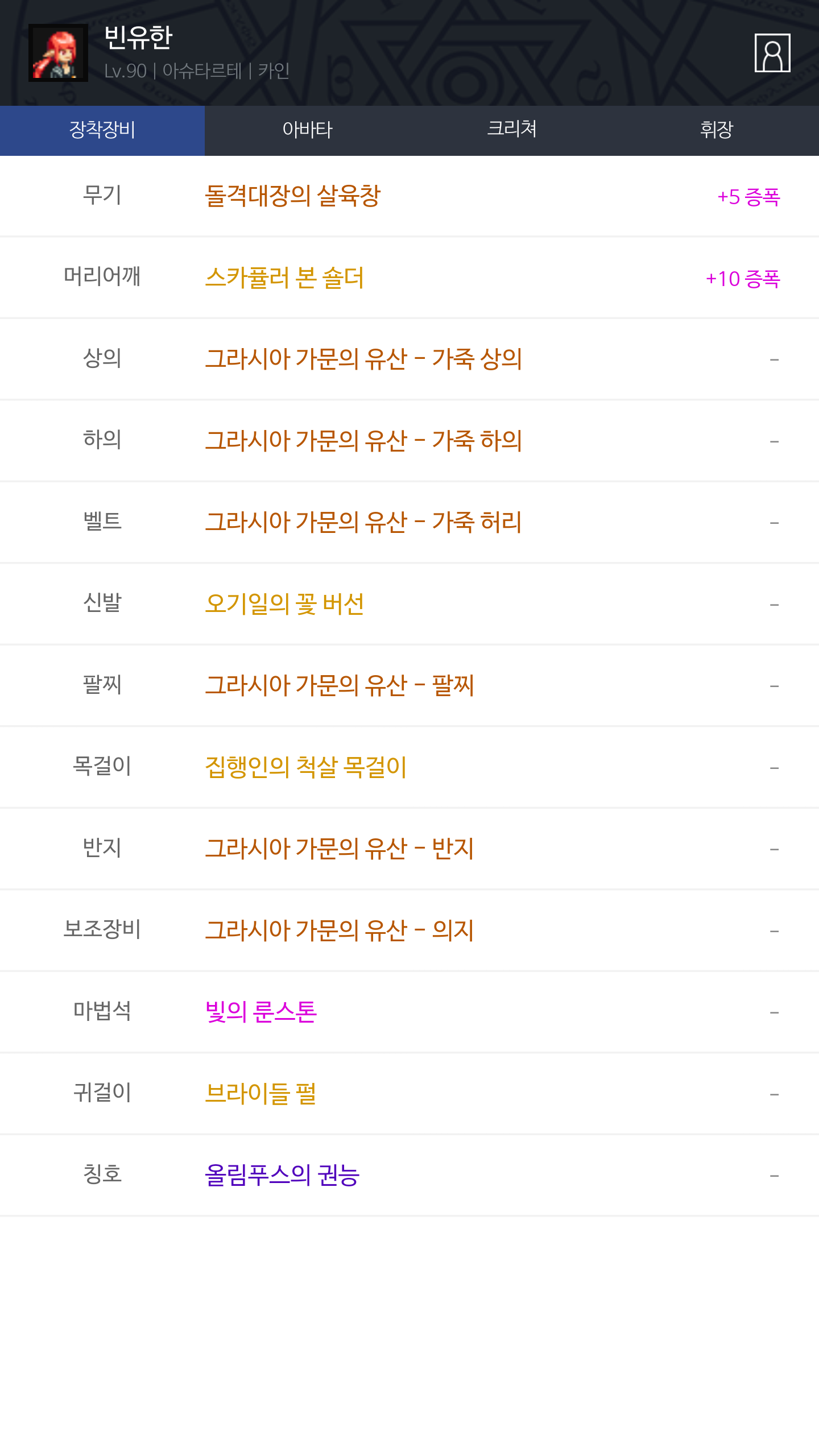View 그라시아 가문의 유산 - 가죽 상의
Screen dimensions: 819x1456
(363, 359)
